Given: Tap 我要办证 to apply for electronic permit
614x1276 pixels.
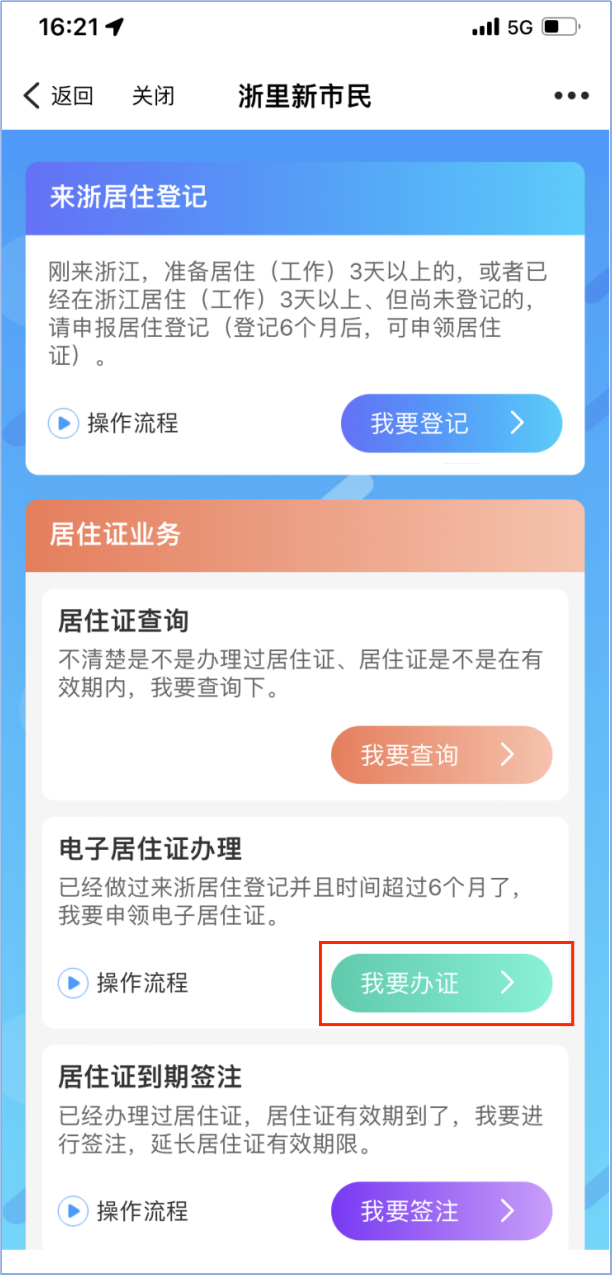Looking at the screenshot, I should click(441, 983).
